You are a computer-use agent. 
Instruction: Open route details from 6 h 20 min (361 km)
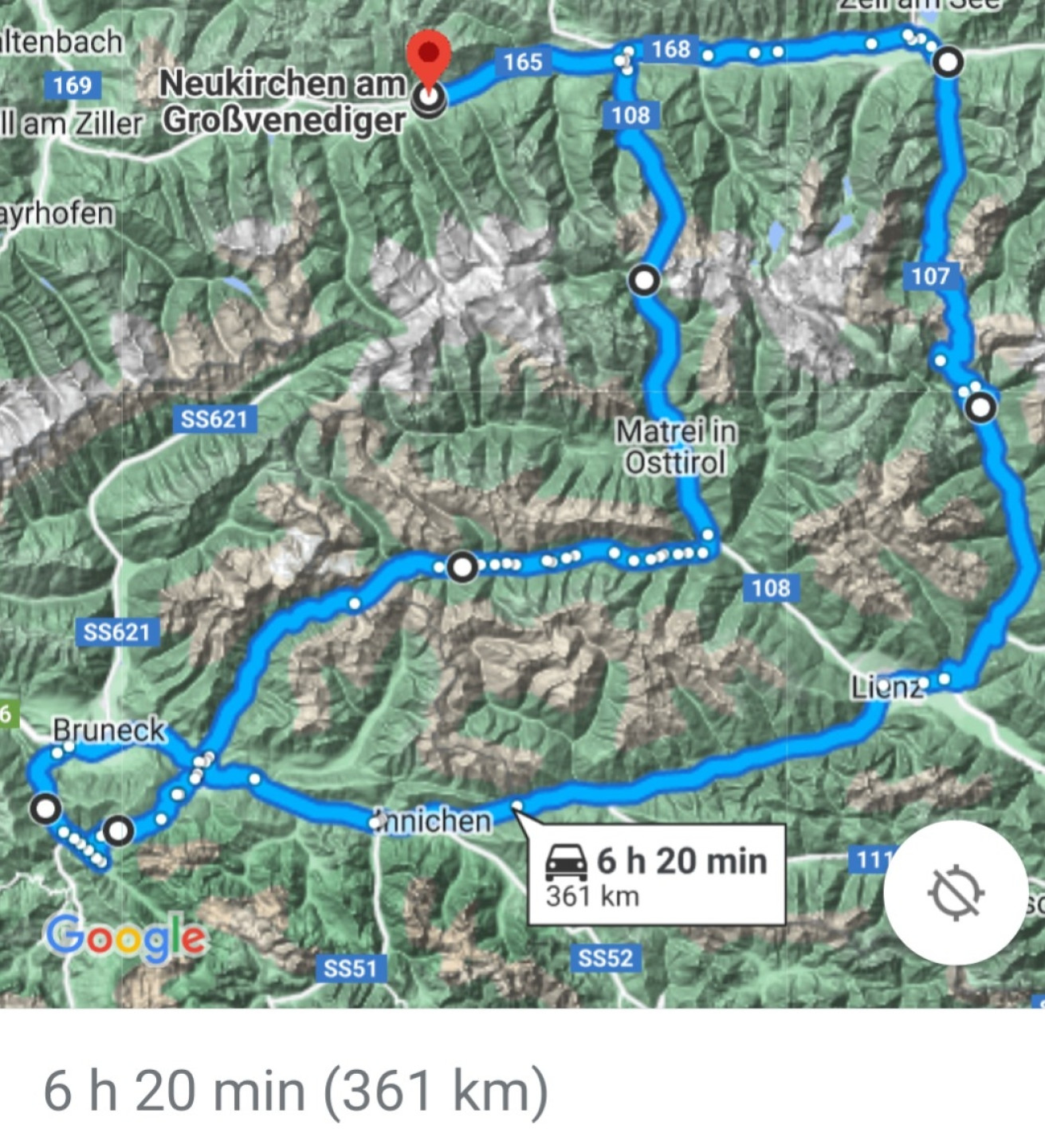pyautogui.click(x=296, y=1091)
